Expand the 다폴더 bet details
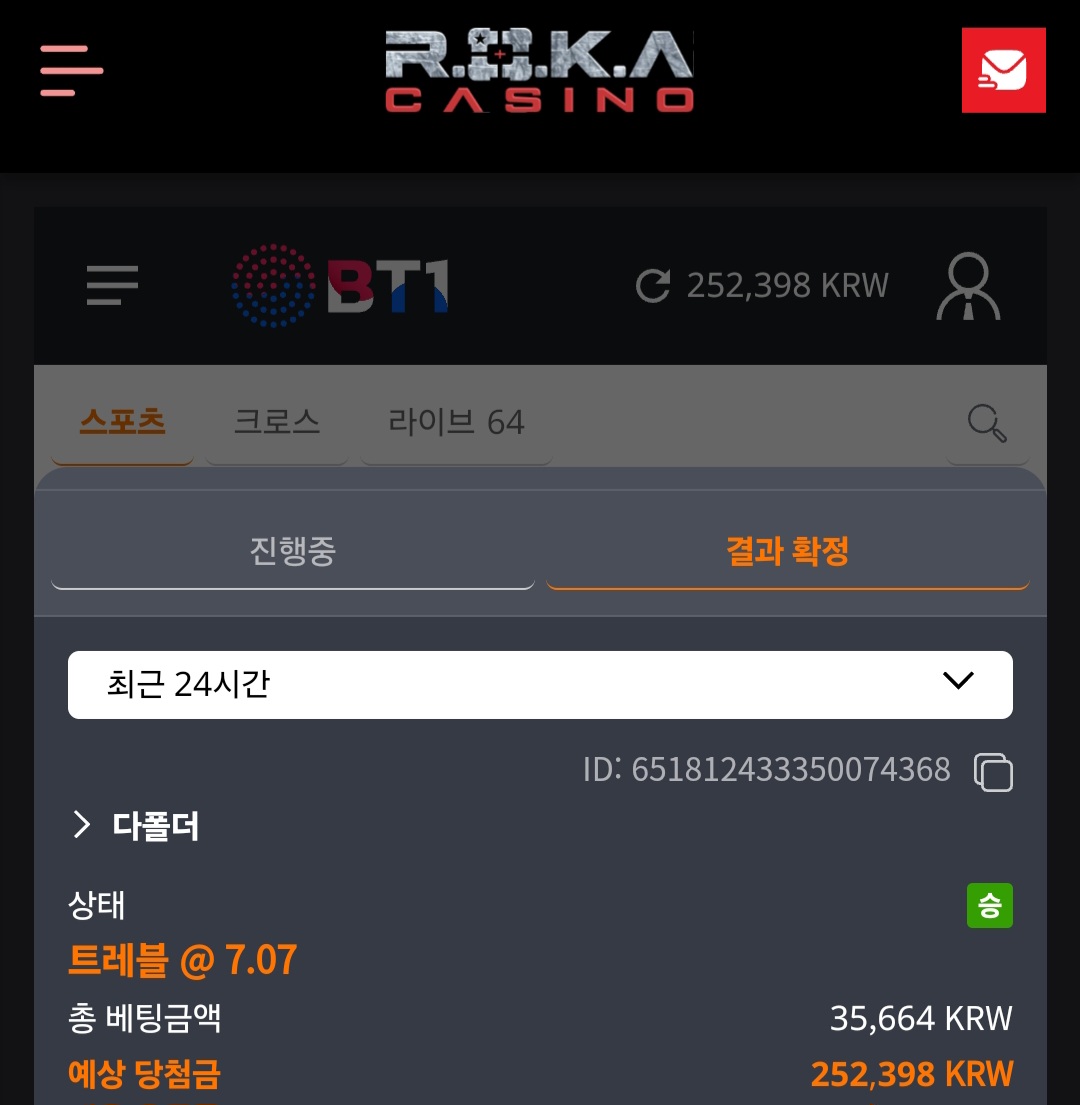1080x1105 pixels. pos(136,826)
